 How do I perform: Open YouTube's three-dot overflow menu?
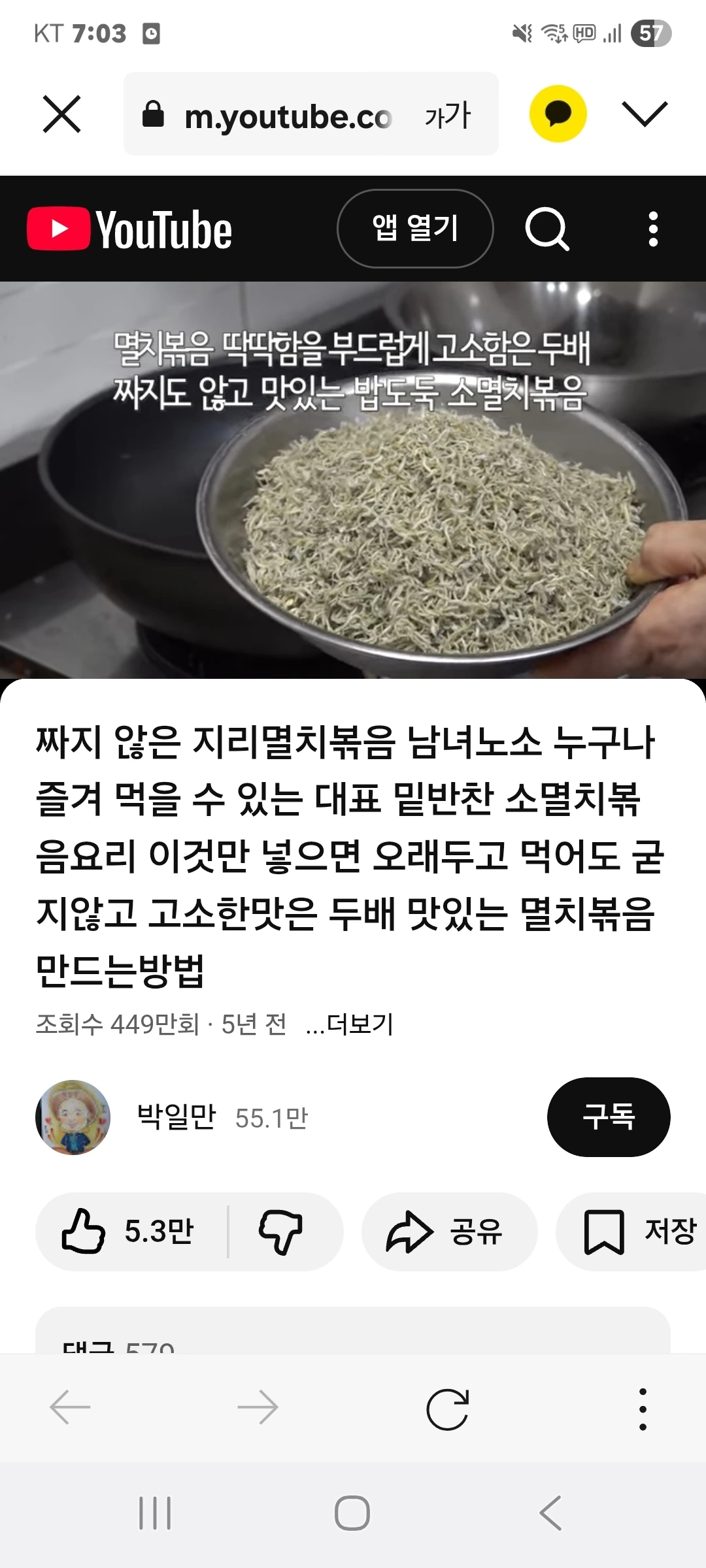(652, 229)
